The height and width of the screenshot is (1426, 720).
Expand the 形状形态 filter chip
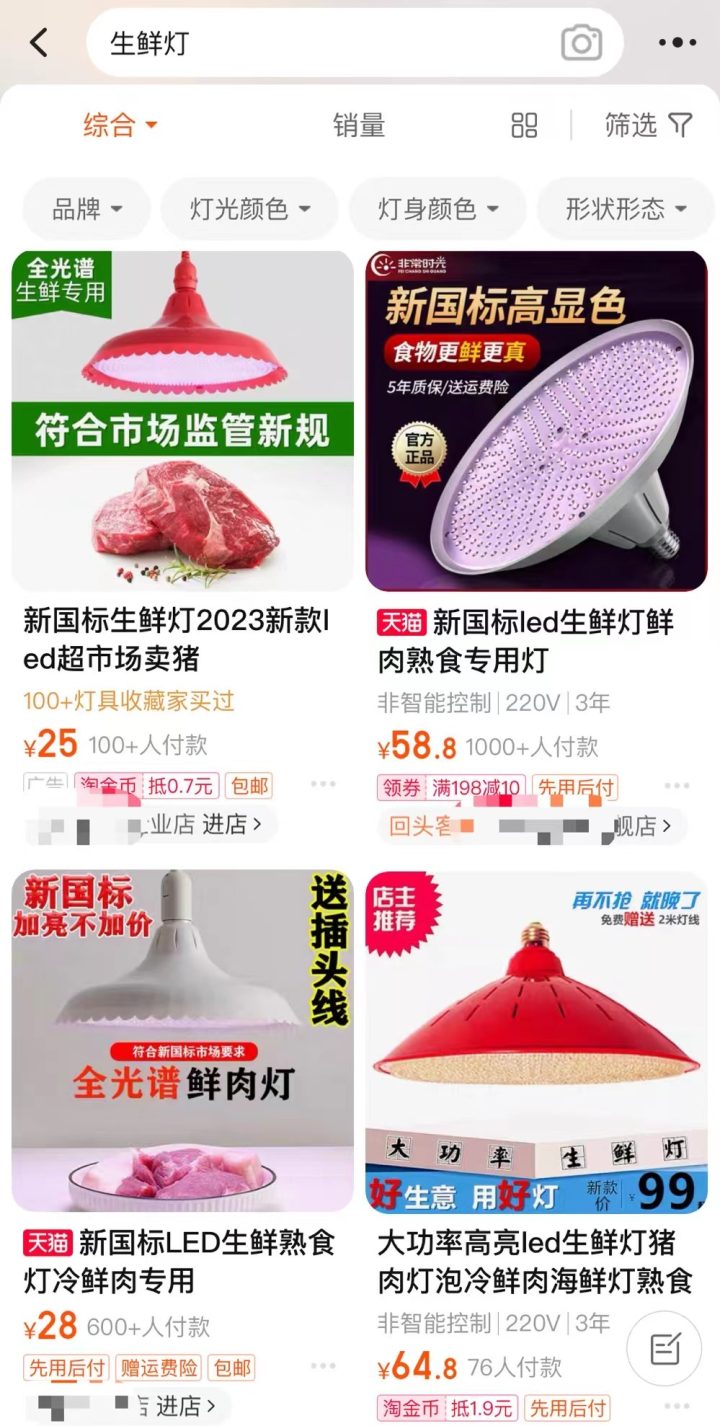point(626,209)
